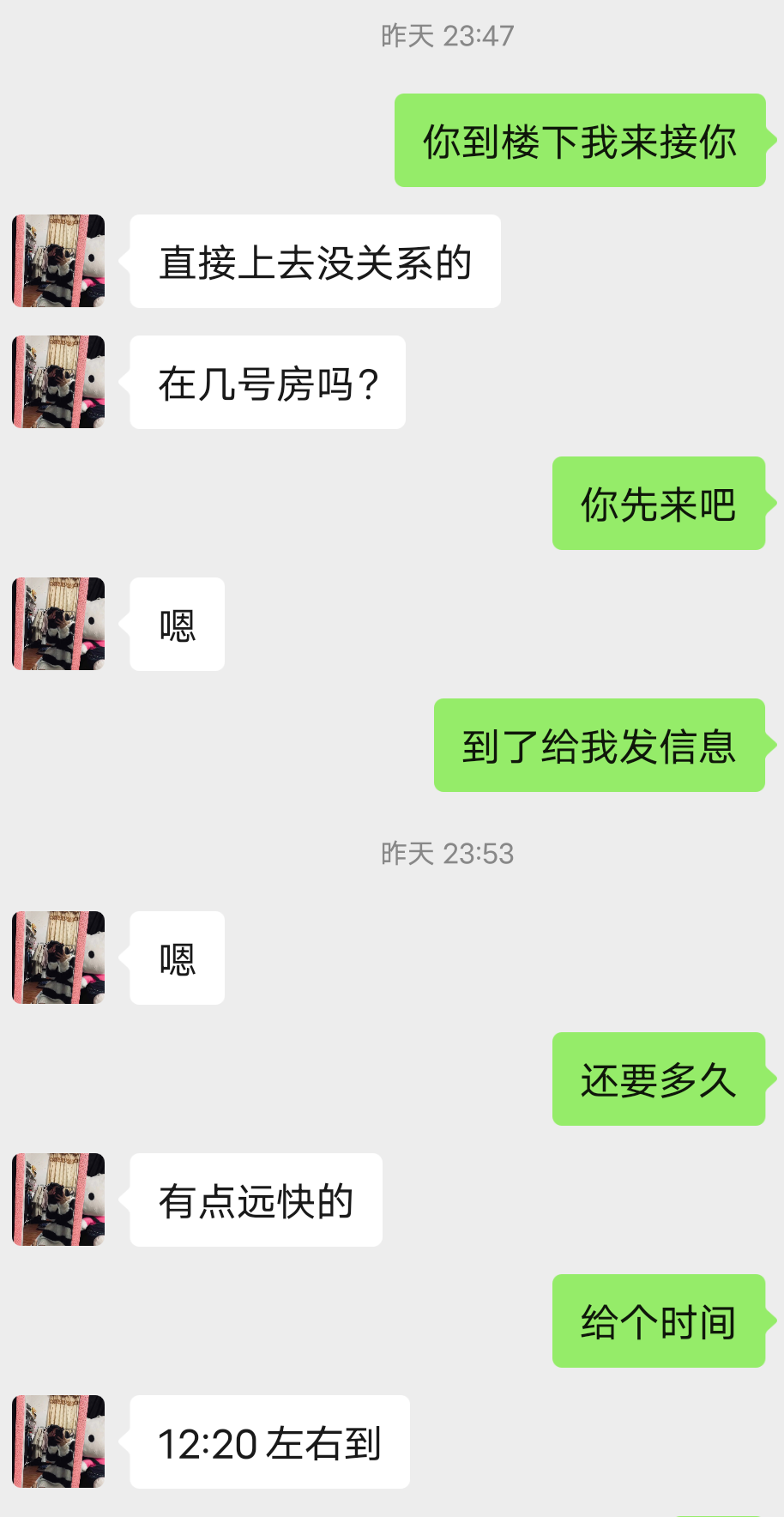Click the '昨天 23:47' timestamp label
Viewport: 784px width, 1517px height.
(446, 35)
